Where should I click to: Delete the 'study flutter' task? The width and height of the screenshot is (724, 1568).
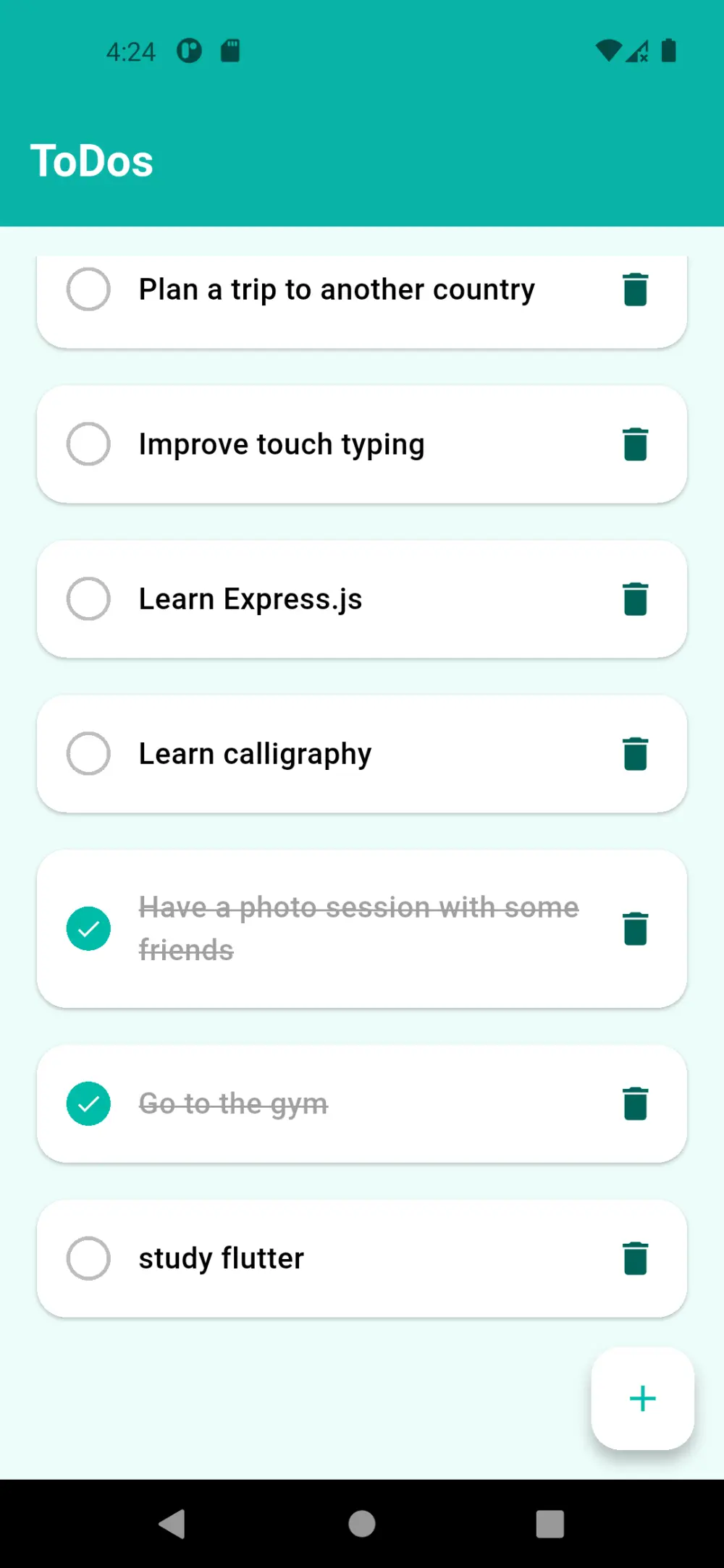tap(635, 1258)
